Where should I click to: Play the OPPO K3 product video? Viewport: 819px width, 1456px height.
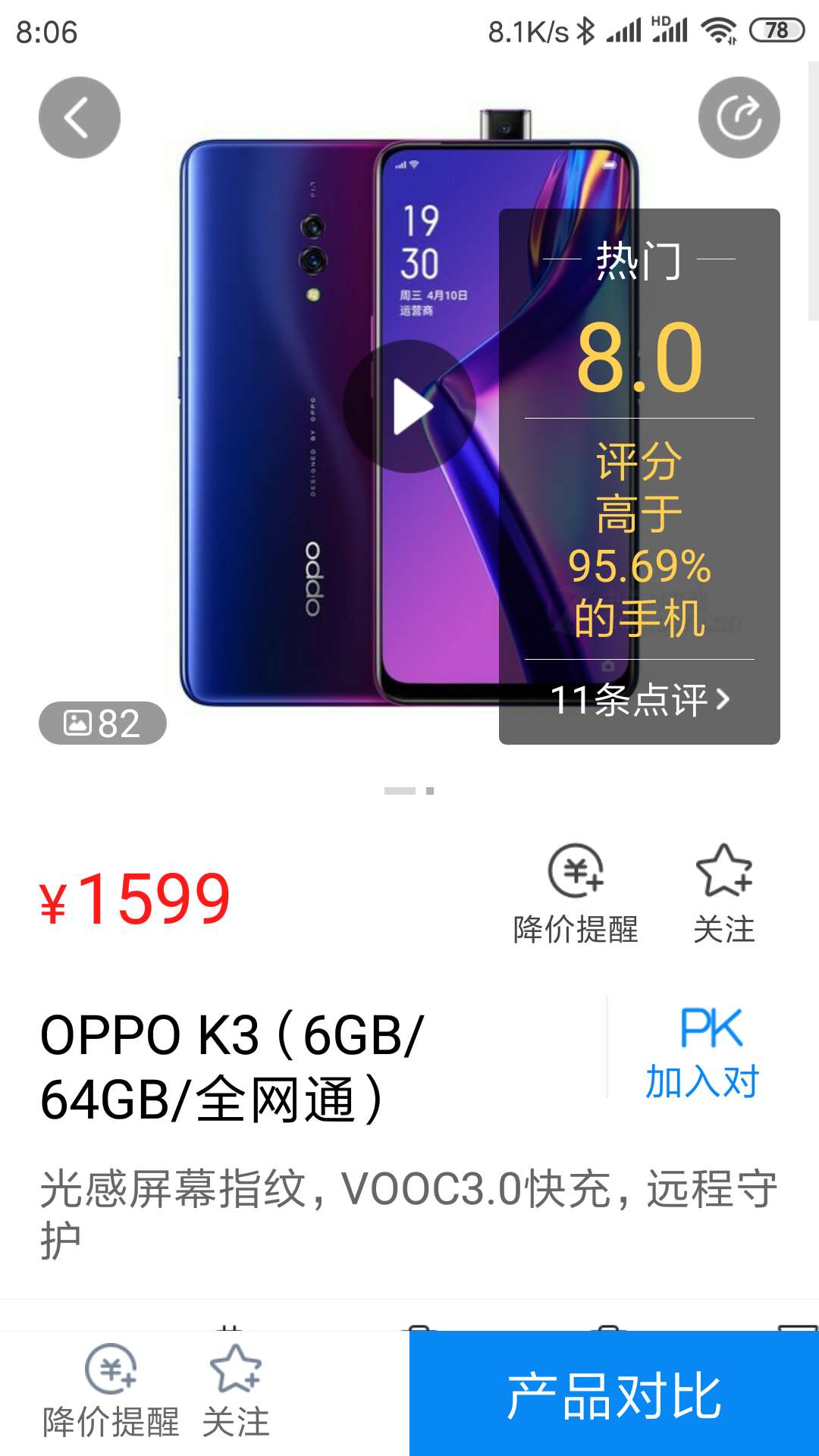pos(409,406)
